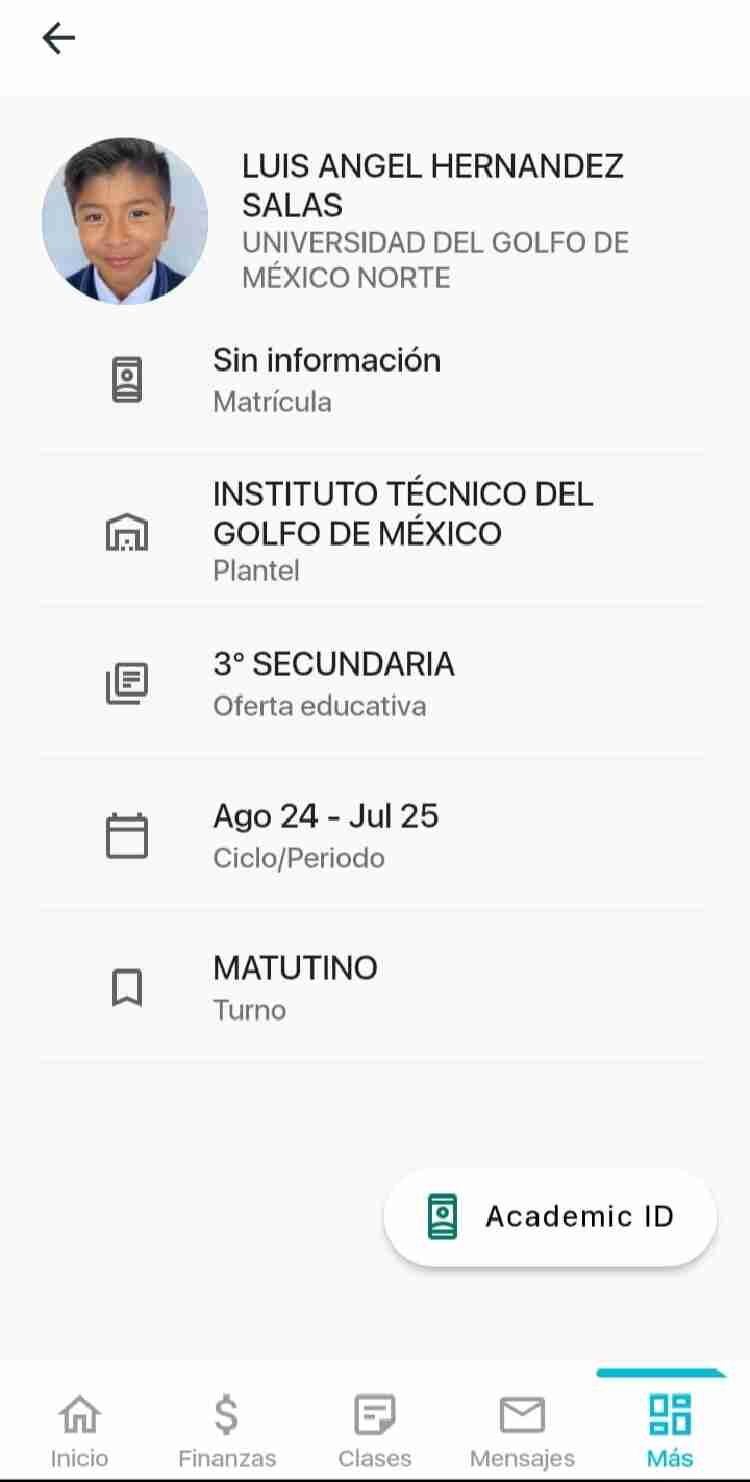Viewport: 750px width, 1482px height.
Task: Switch to the Inicio tab
Action: click(x=80, y=1429)
